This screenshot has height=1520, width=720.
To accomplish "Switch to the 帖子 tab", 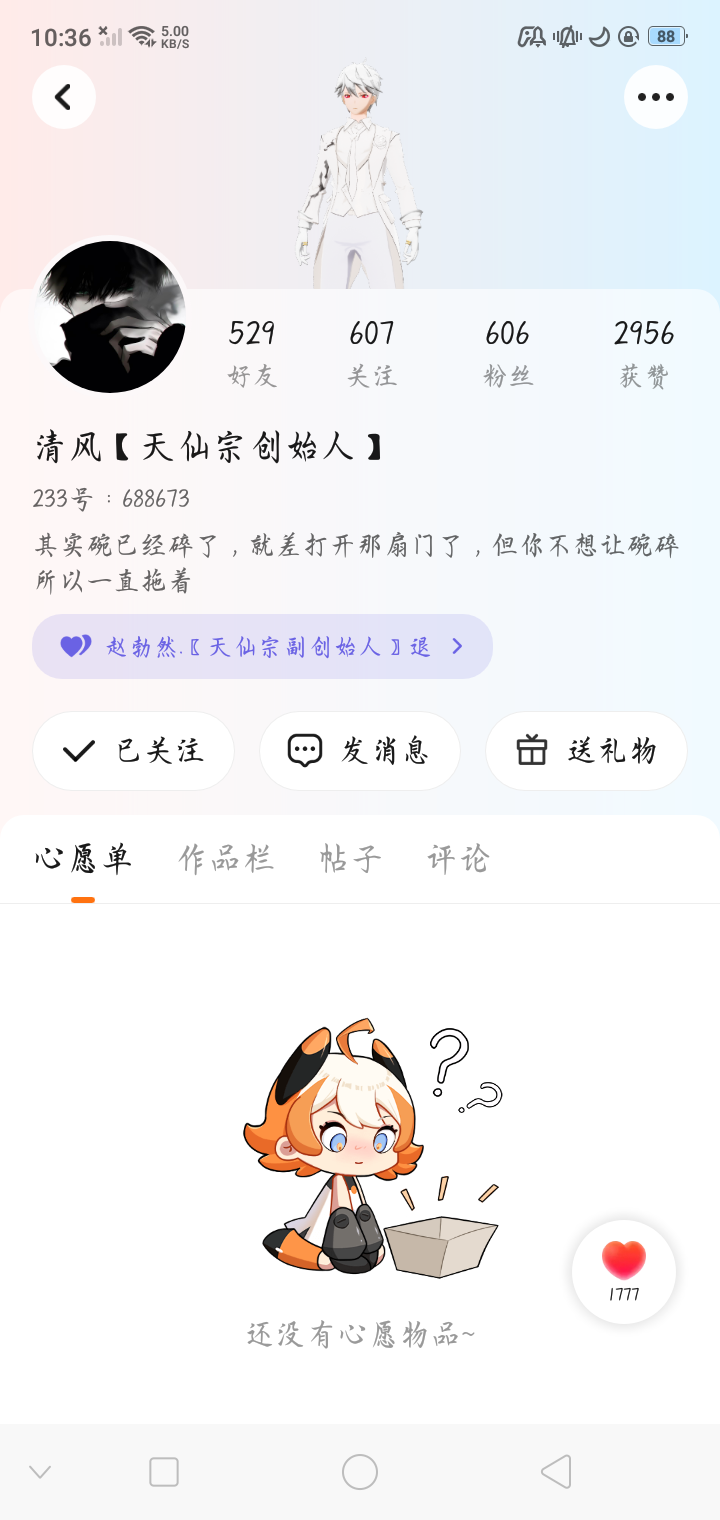I will 351,859.
